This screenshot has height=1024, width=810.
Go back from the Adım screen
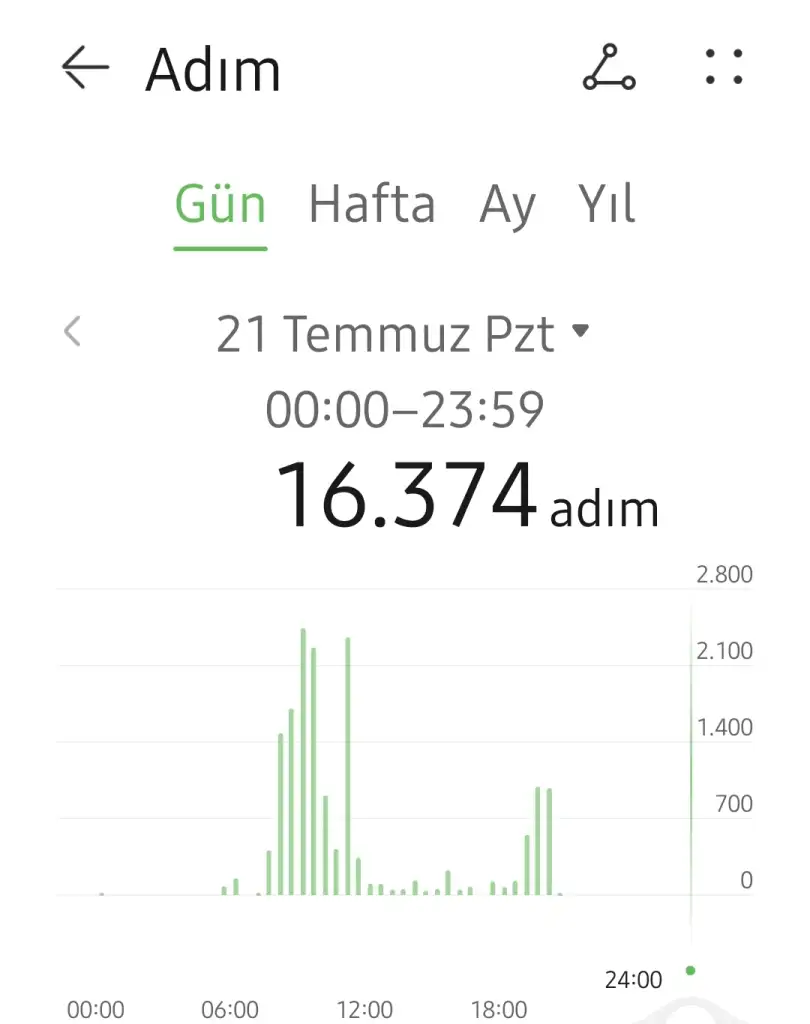point(85,68)
